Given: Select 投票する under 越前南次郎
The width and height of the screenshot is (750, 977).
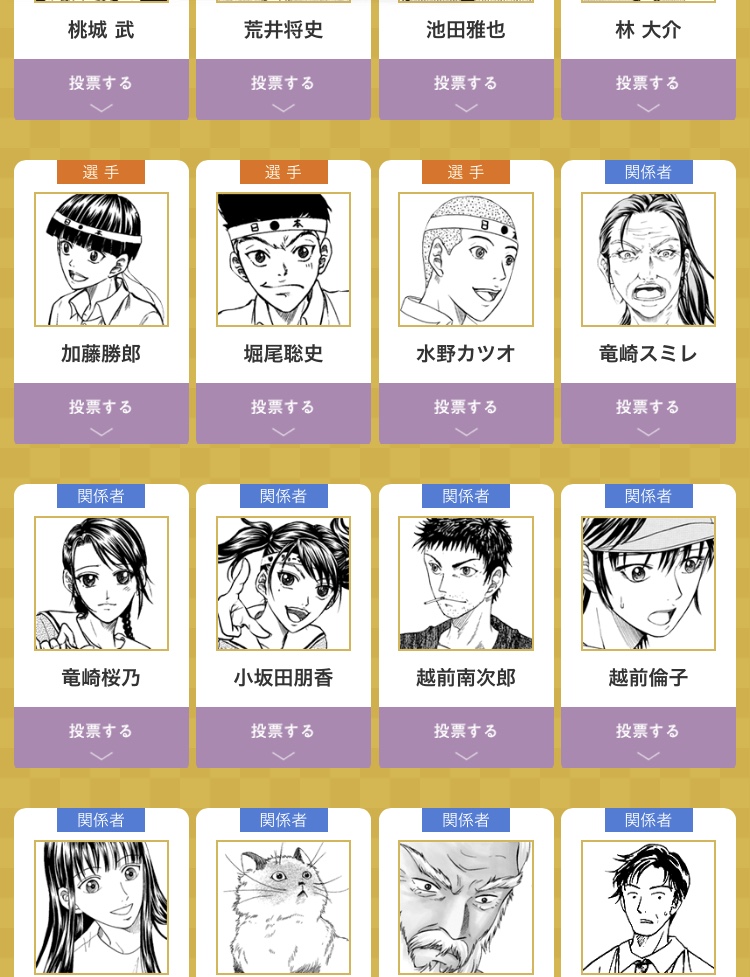Looking at the screenshot, I should [x=466, y=736].
